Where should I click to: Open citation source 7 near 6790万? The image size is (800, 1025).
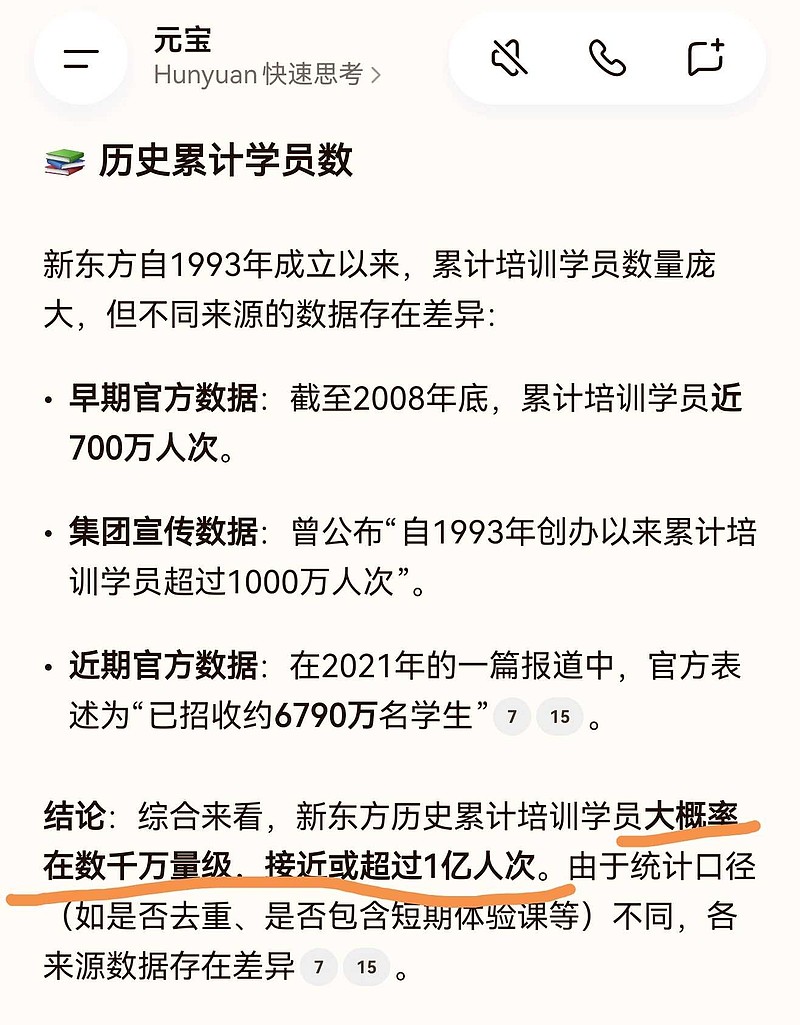(x=511, y=716)
